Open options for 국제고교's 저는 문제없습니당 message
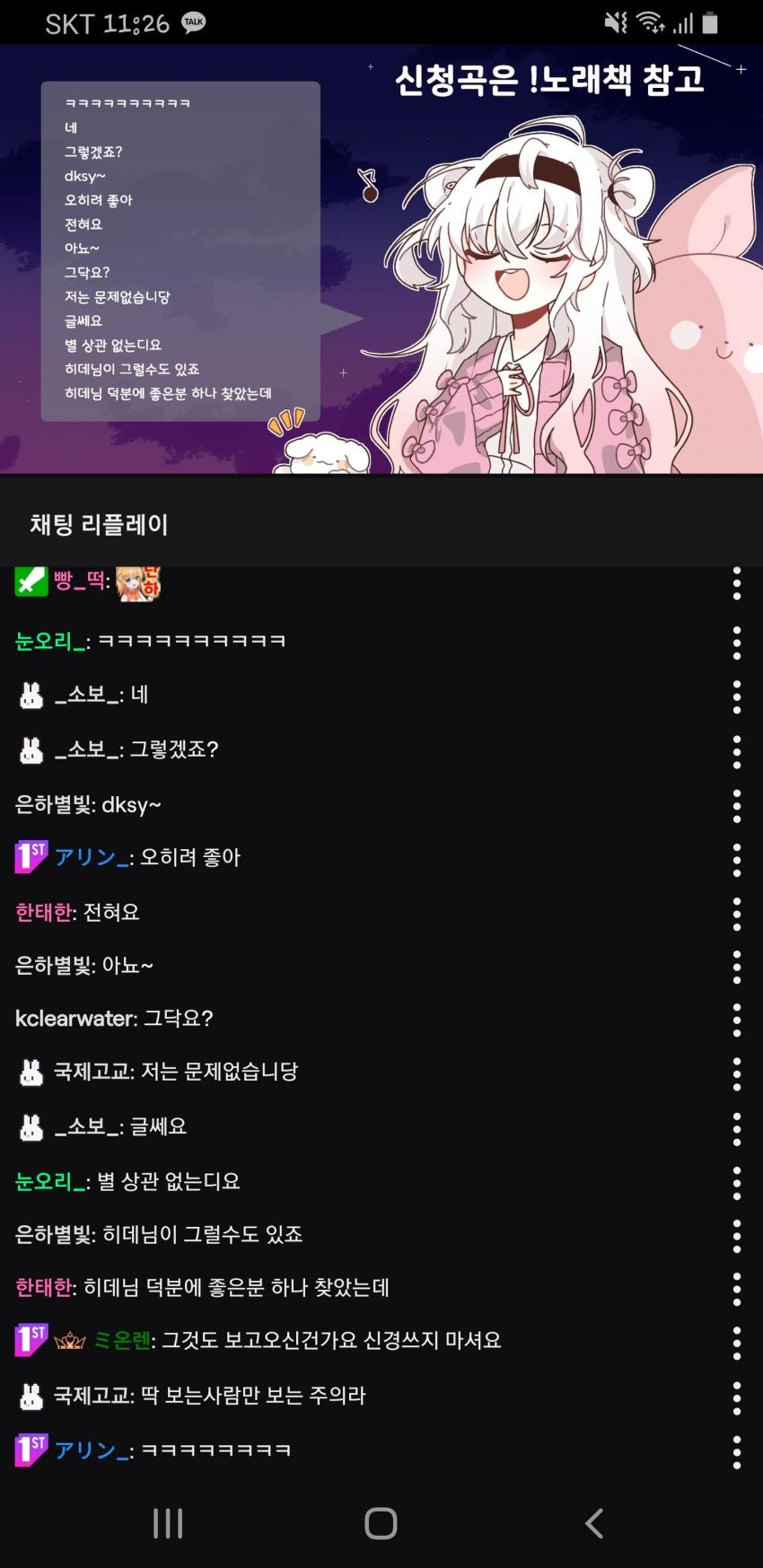The height and width of the screenshot is (1568, 763). tap(736, 1073)
